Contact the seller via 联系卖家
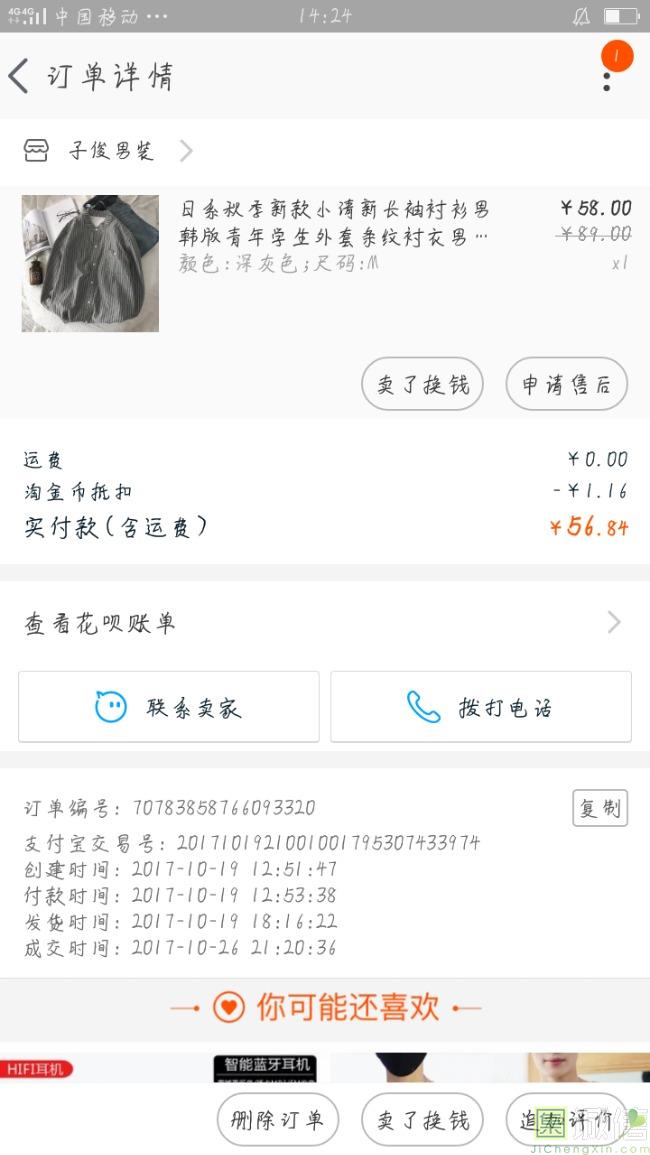Viewport: 650px width, 1155px height. (x=169, y=707)
